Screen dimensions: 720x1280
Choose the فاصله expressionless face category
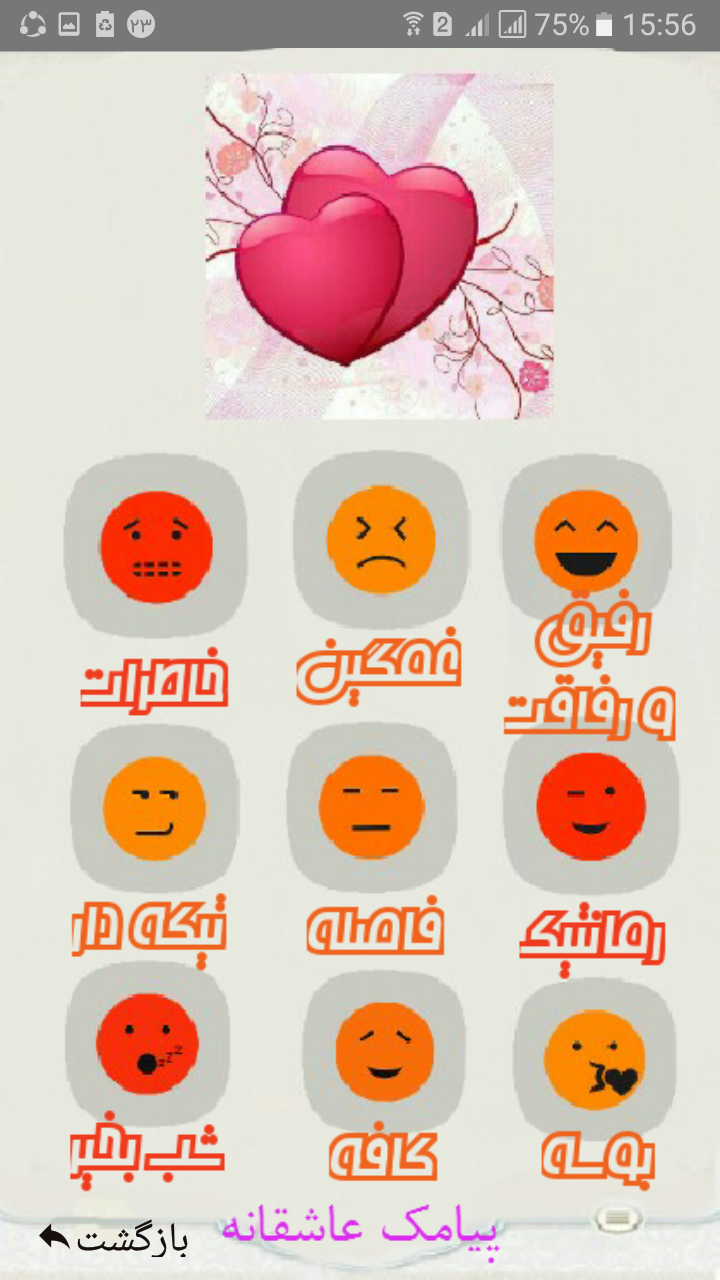(x=371, y=806)
